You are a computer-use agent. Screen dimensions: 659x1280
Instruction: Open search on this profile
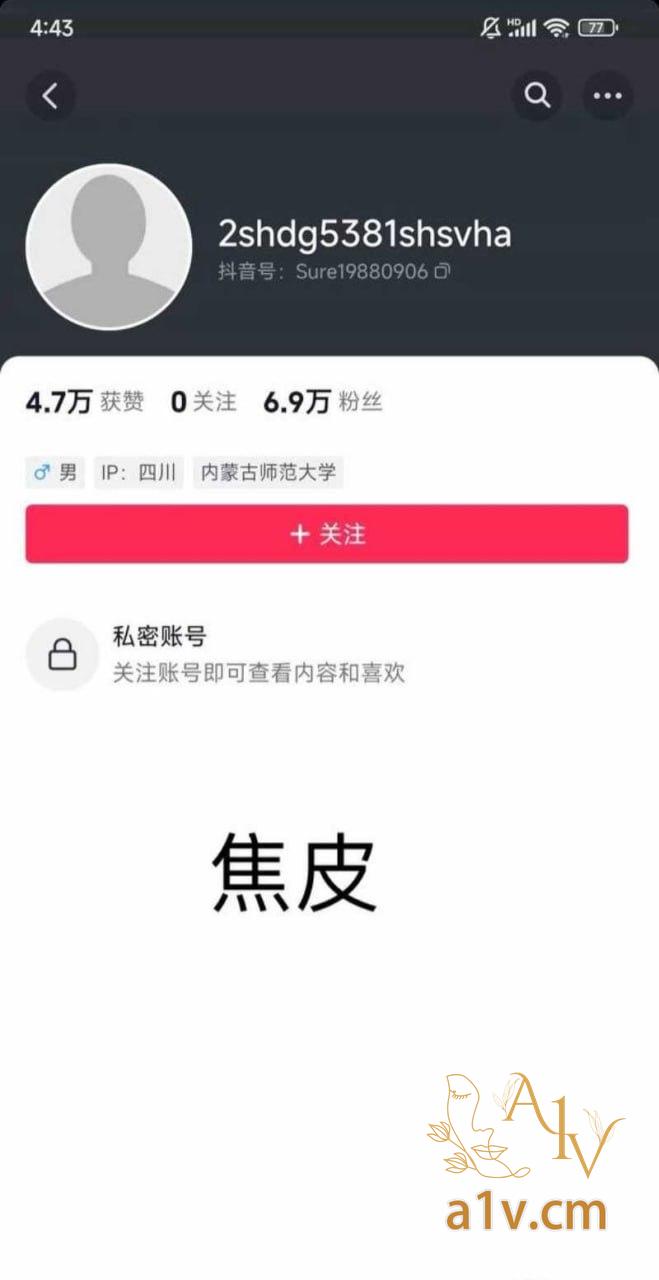tap(538, 96)
